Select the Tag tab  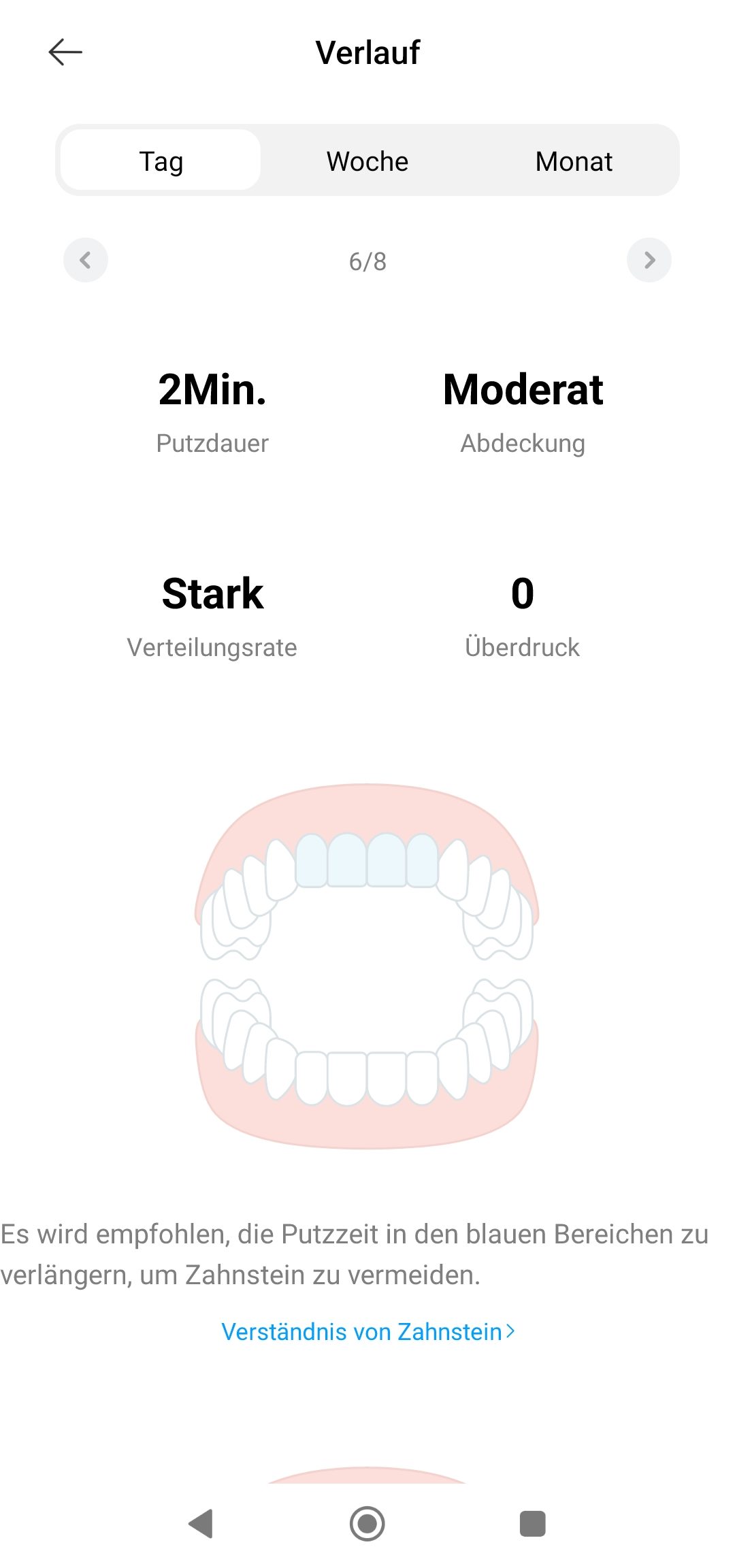(159, 161)
